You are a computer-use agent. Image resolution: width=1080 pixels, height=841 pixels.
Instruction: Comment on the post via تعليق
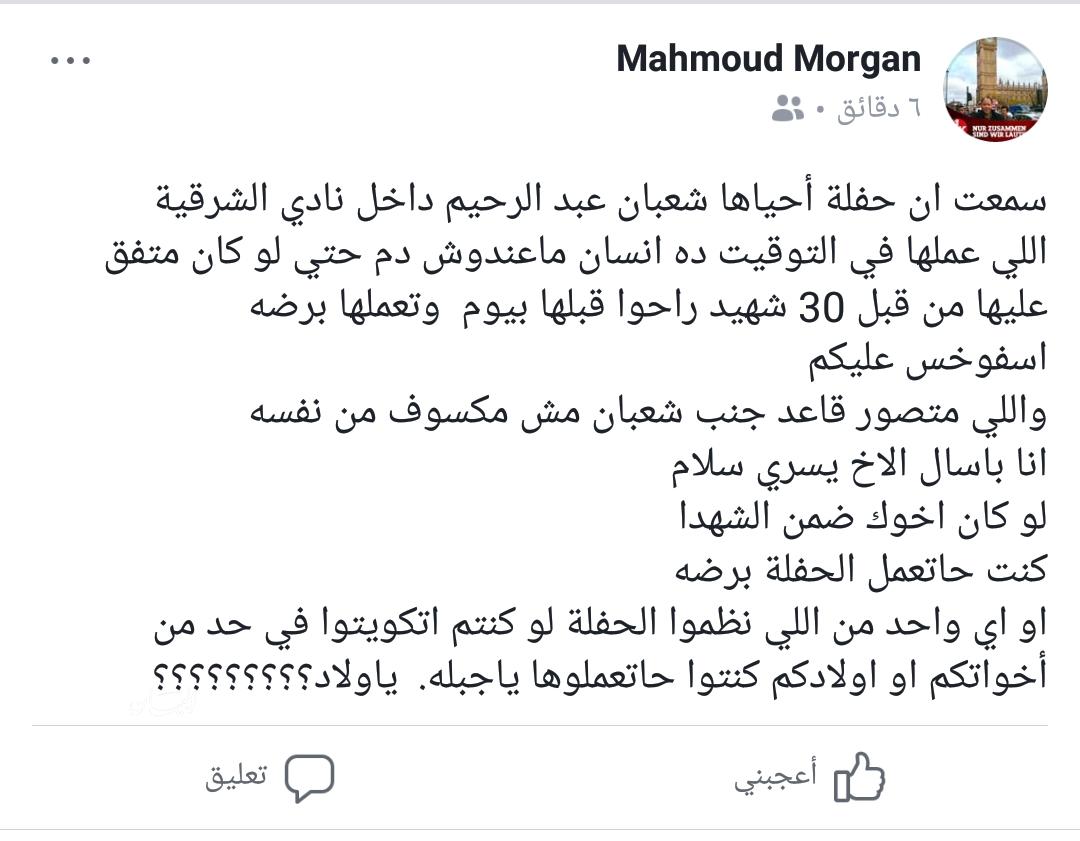[270, 777]
